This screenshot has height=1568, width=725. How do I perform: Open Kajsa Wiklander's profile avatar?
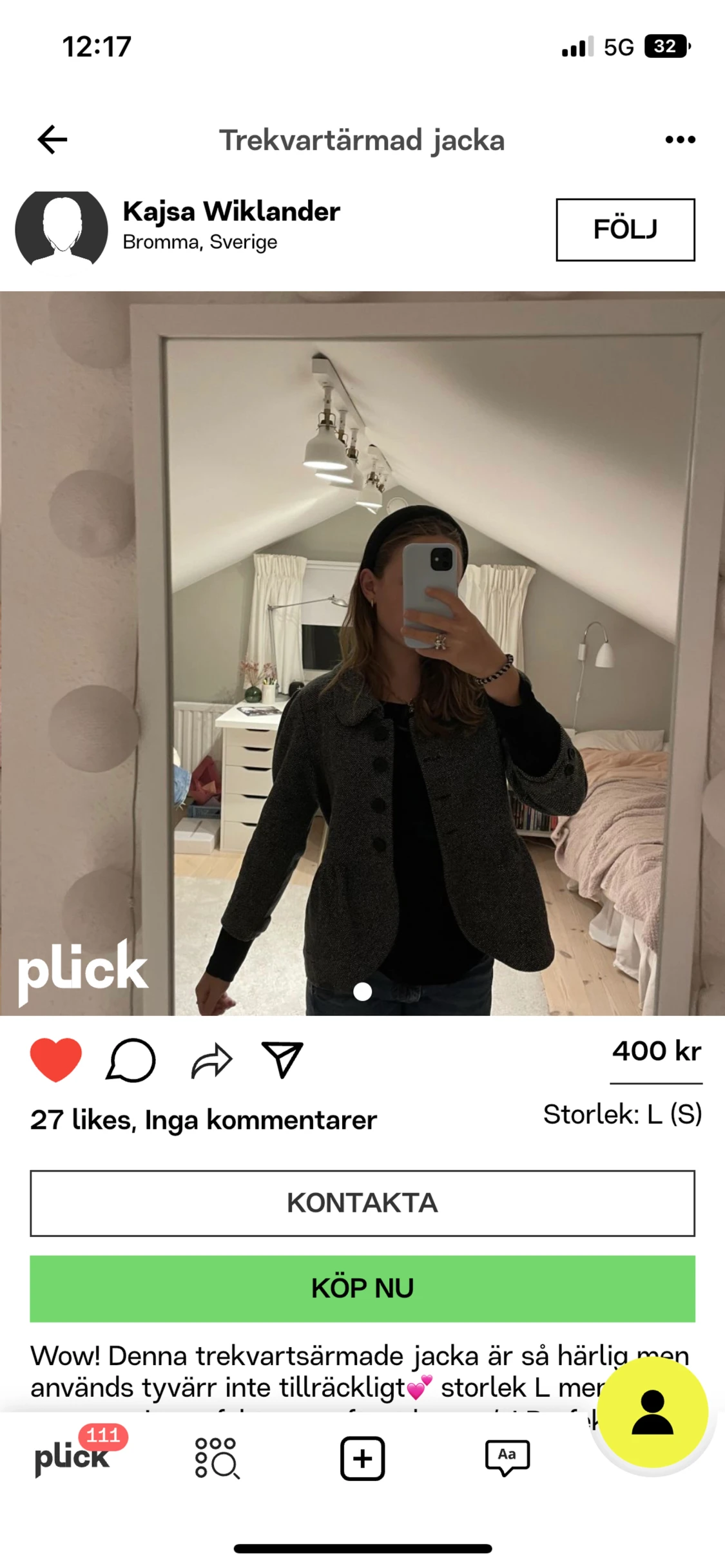[61, 229]
